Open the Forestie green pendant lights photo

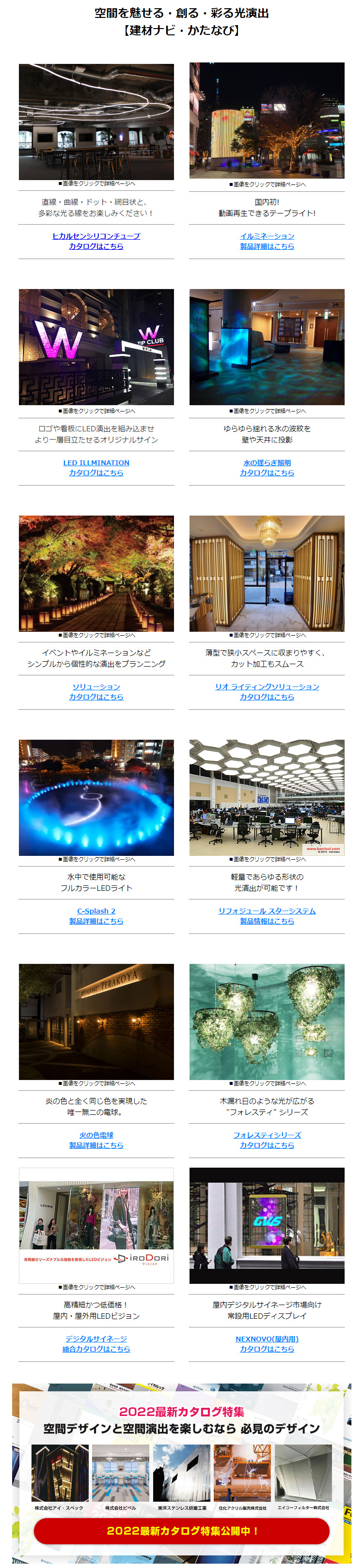click(267, 1021)
